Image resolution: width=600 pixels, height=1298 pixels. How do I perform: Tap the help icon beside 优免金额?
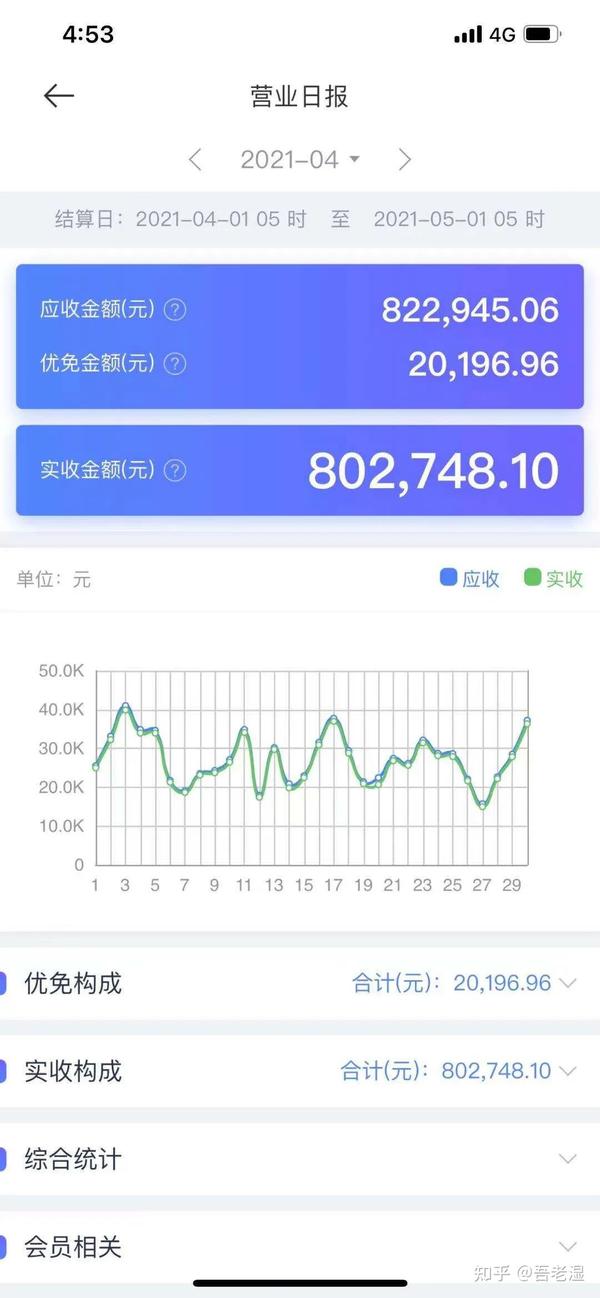click(175, 364)
